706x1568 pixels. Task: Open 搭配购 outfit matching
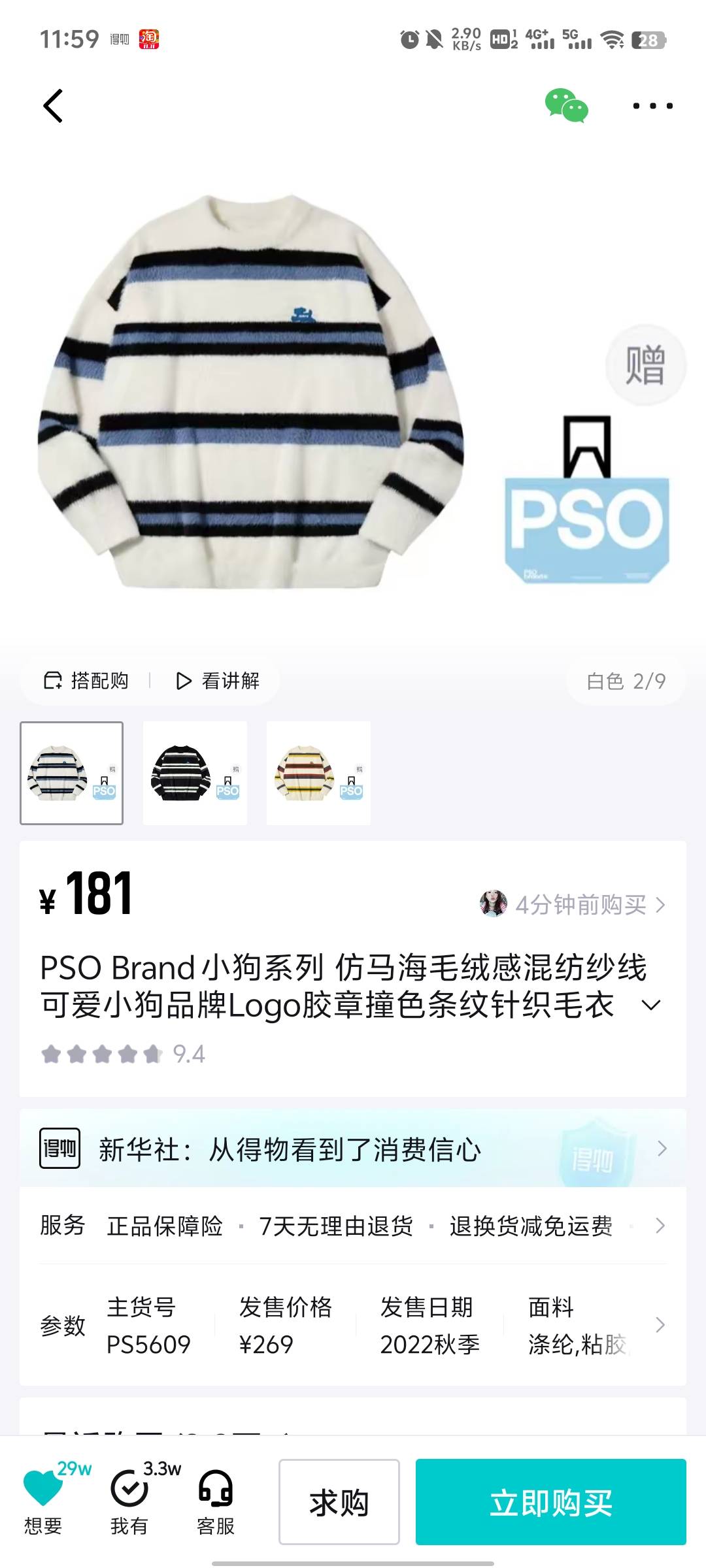86,681
